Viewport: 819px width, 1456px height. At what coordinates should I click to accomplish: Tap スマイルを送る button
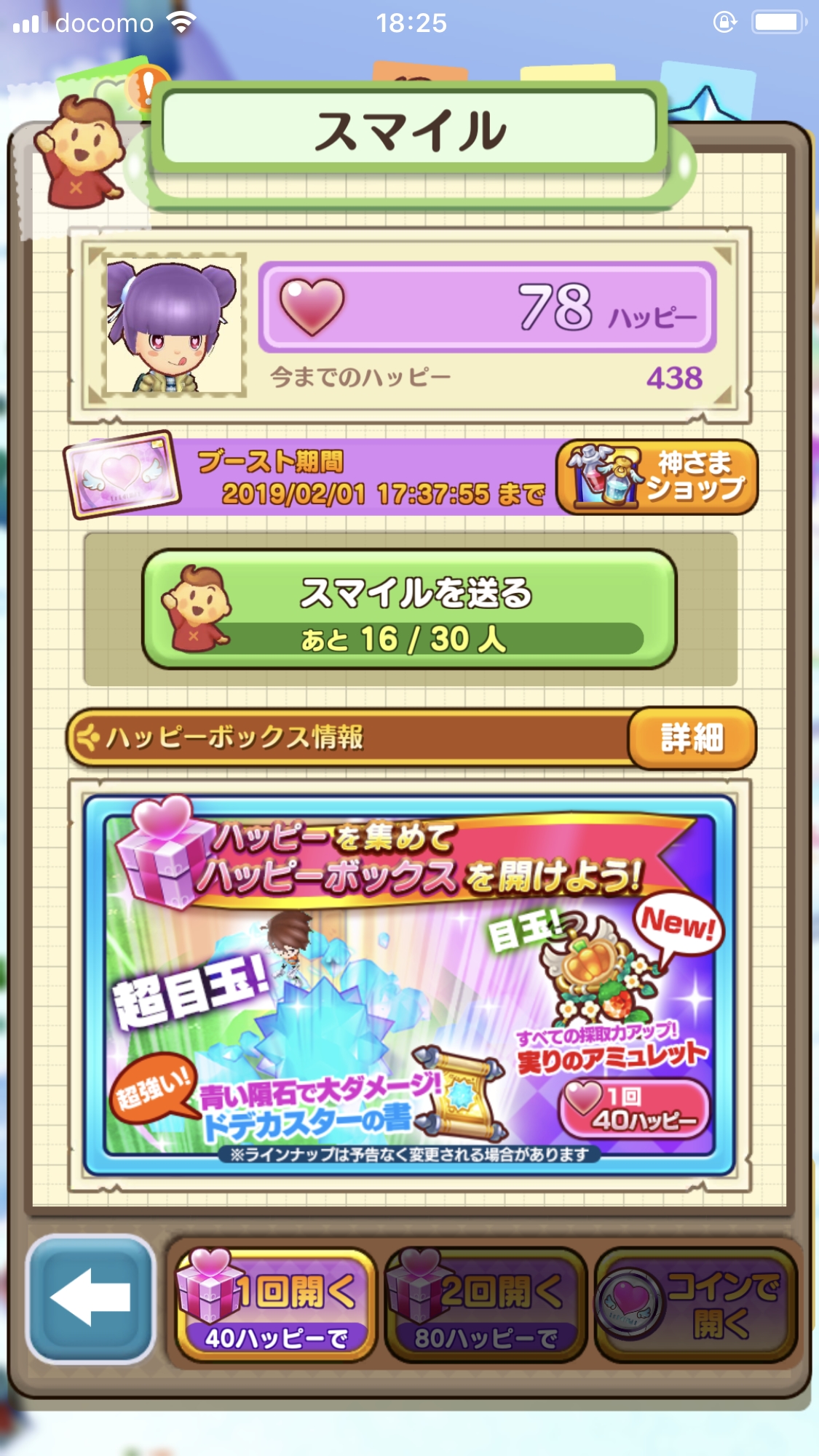click(x=409, y=609)
